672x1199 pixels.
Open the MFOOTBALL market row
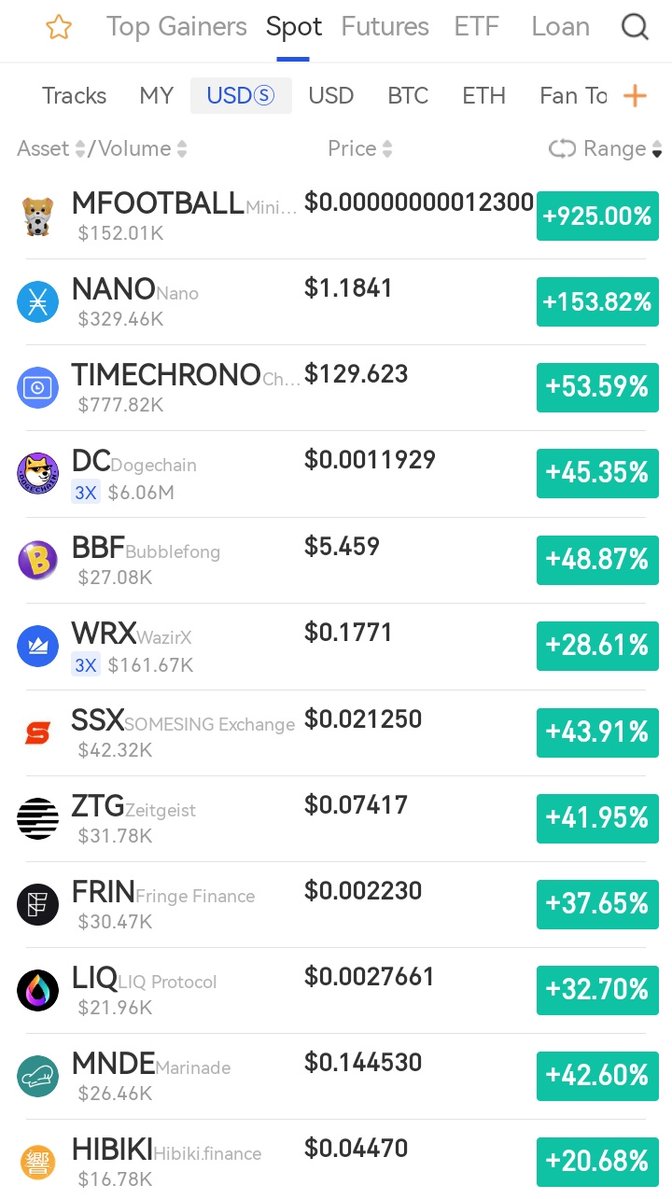336,216
